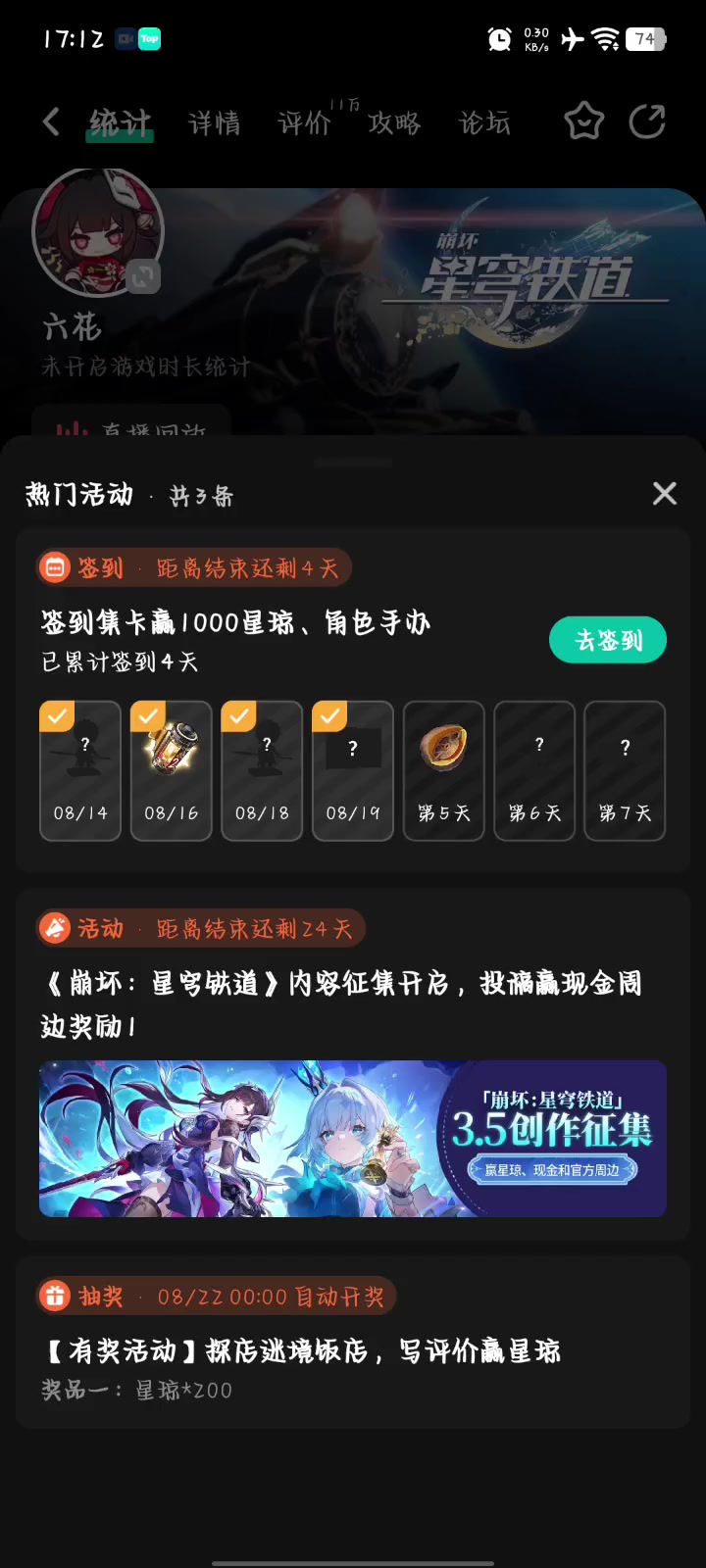Select the 第6天 reward card
Screen dimensions: 706x1568
(534, 771)
